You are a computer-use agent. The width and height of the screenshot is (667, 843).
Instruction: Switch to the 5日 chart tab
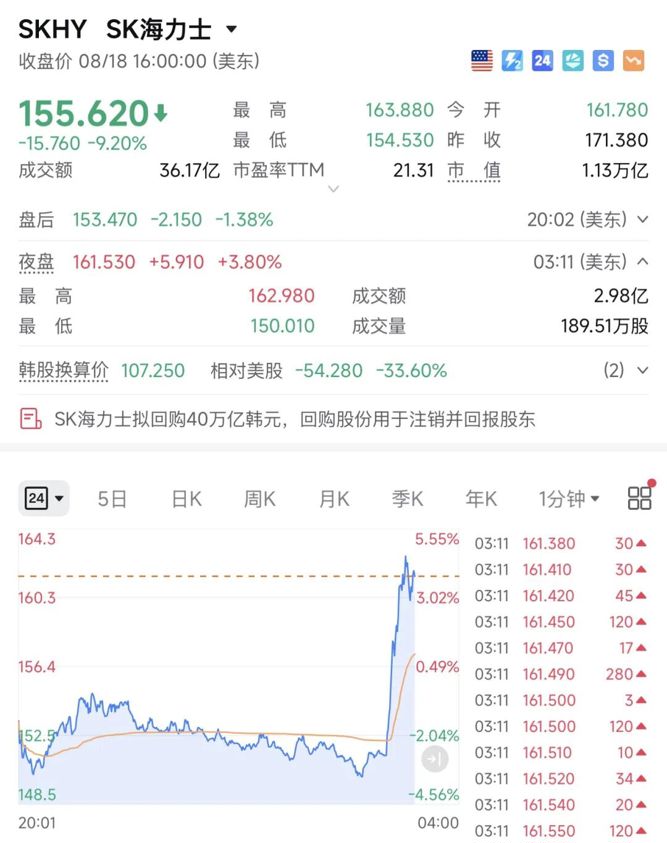click(x=112, y=499)
